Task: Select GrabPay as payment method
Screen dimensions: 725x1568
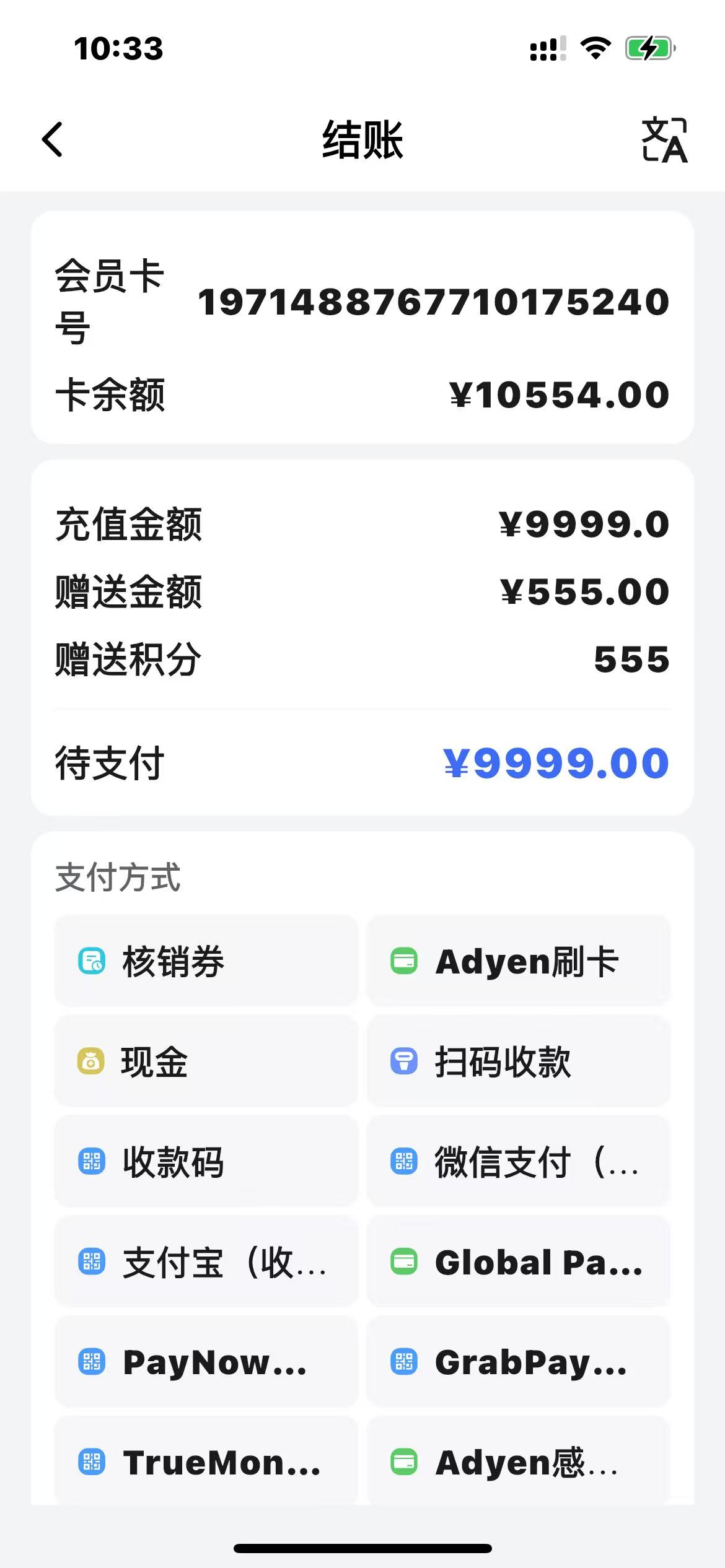Action: point(518,1362)
